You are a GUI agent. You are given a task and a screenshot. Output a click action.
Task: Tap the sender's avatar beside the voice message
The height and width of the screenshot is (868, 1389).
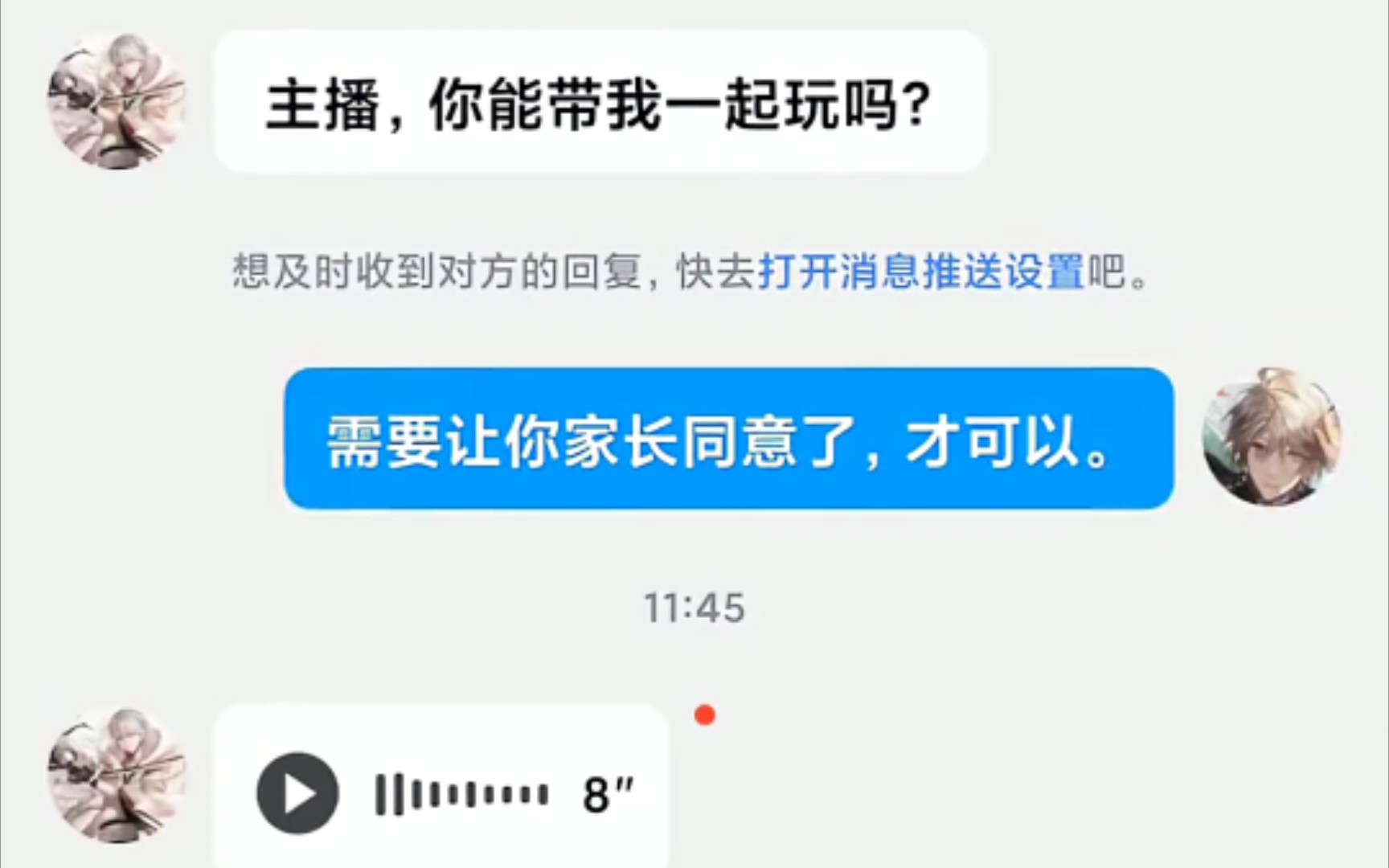point(117,776)
